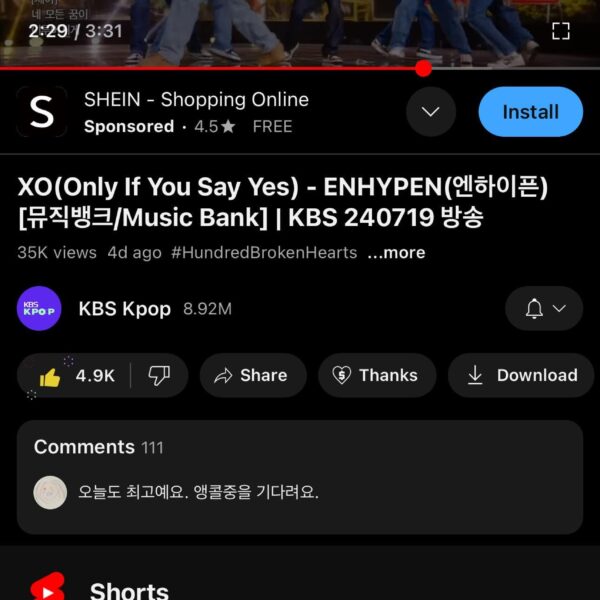Dislike this video
Viewport: 600px width, 600px height.
(x=159, y=376)
